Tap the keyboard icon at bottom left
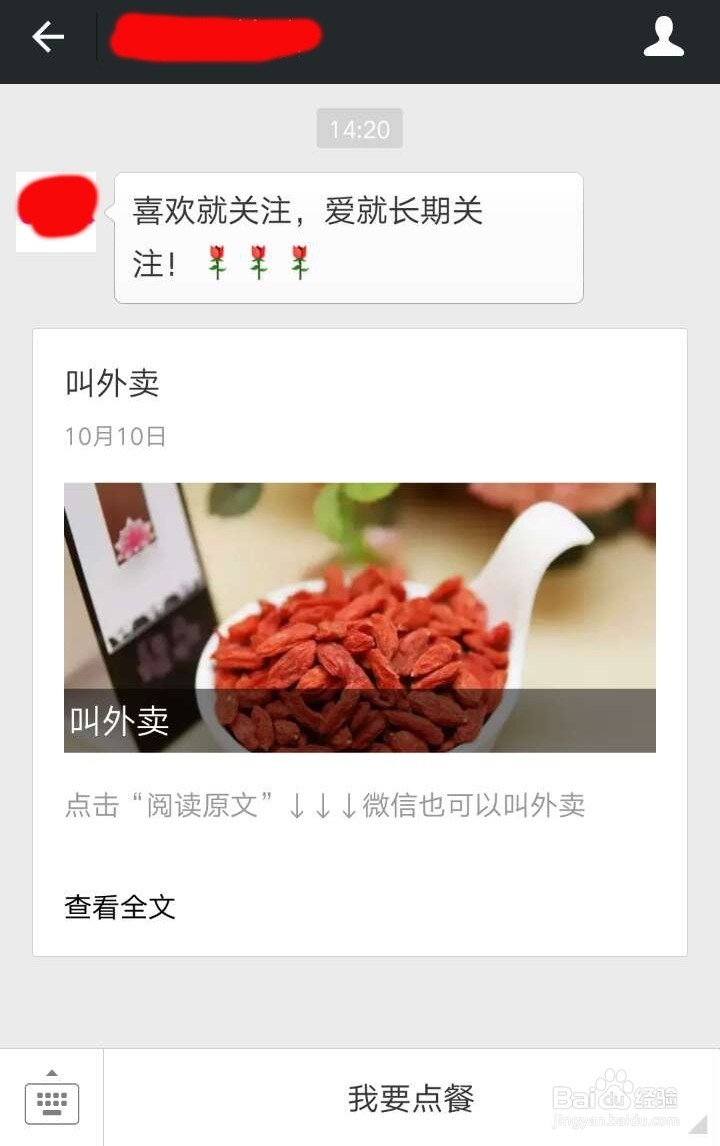Image resolution: width=720 pixels, height=1146 pixels. point(51,1100)
